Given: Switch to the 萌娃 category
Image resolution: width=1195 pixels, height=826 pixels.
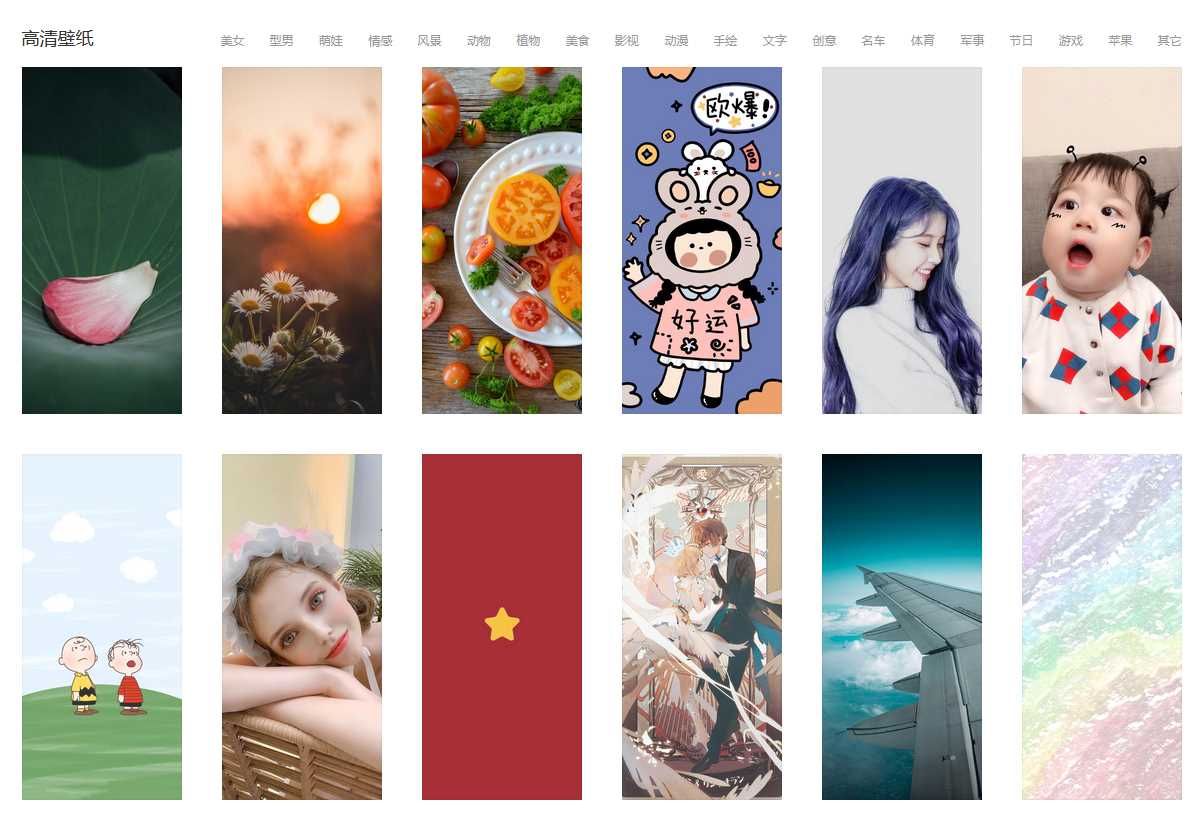Looking at the screenshot, I should tap(330, 41).
